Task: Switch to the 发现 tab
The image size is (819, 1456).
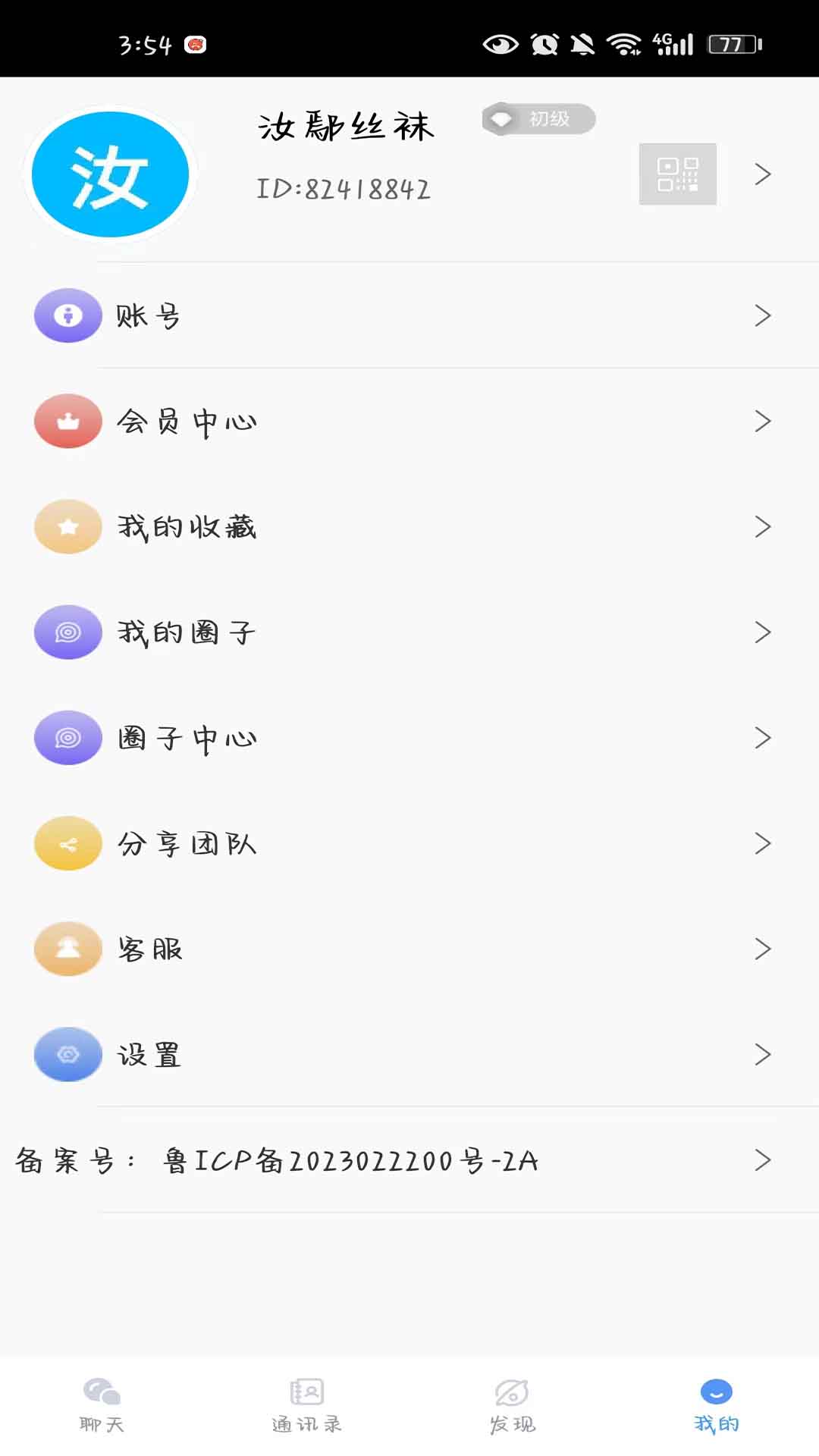Action: pyautogui.click(x=512, y=1405)
